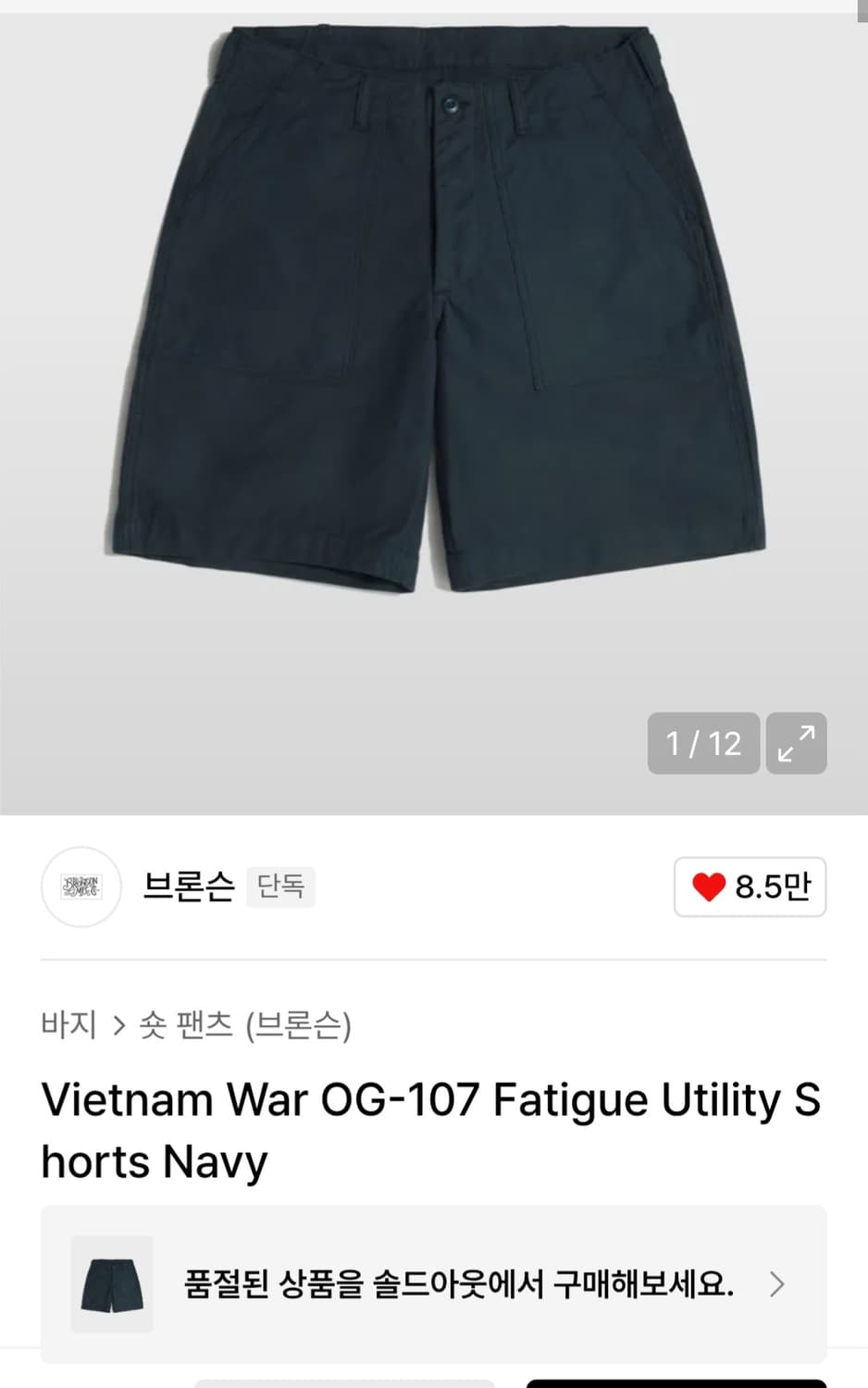Open the 솔드아웃 purchase banner
The image size is (868, 1388).
point(435,1284)
